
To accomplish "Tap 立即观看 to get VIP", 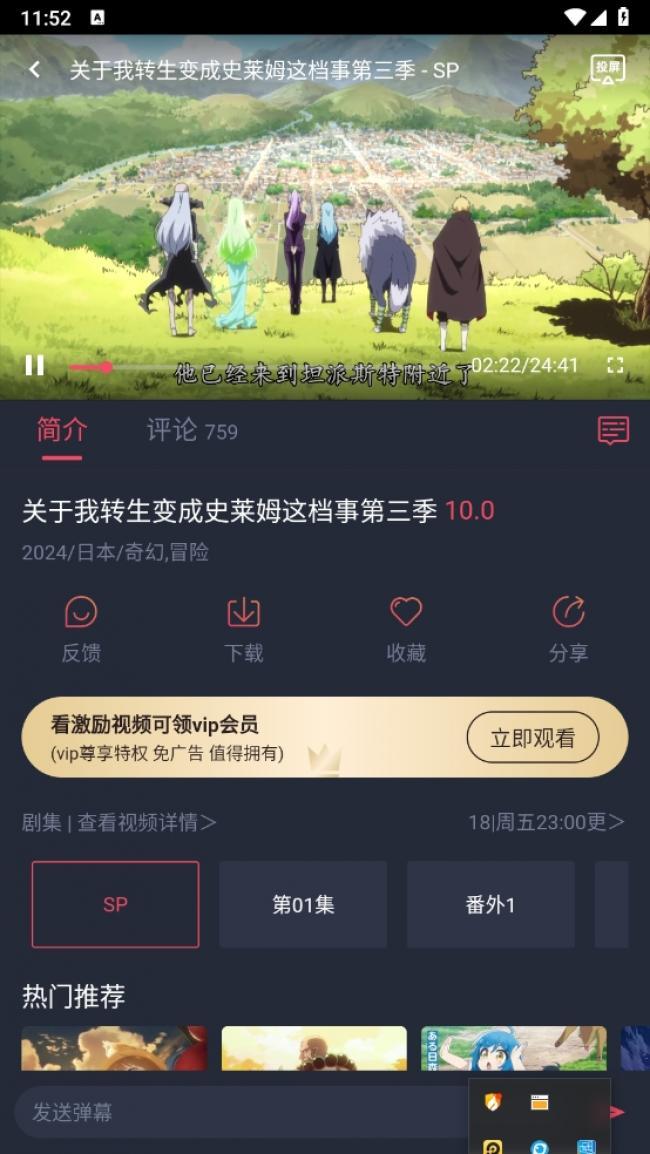I will click(x=532, y=738).
